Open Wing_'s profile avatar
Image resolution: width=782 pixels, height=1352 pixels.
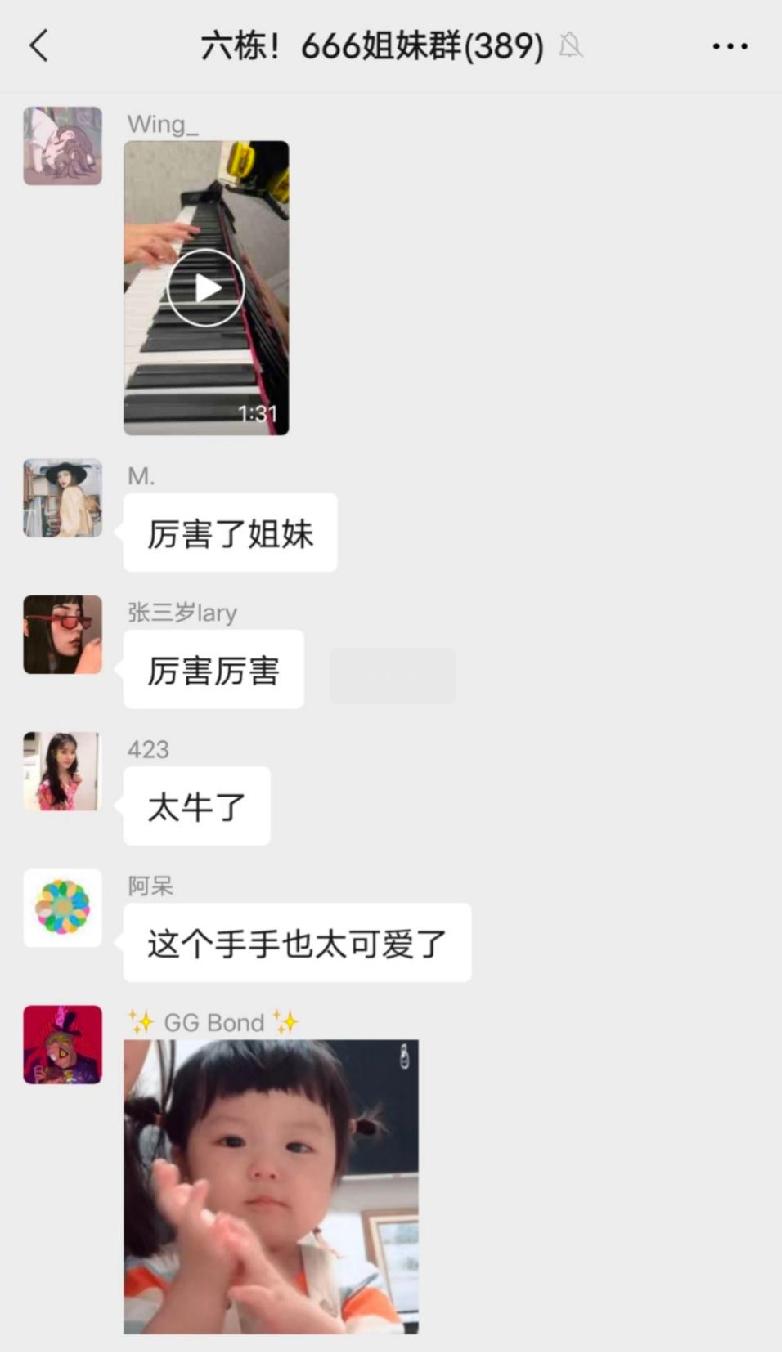(62, 146)
